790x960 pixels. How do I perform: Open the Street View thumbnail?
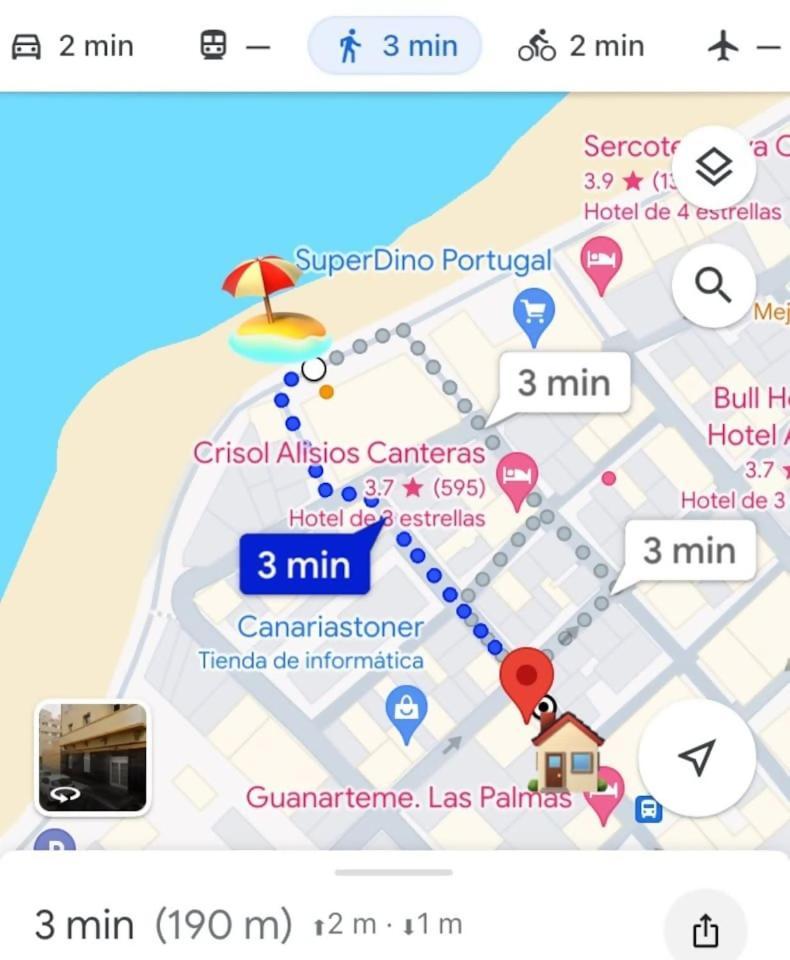pos(92,757)
